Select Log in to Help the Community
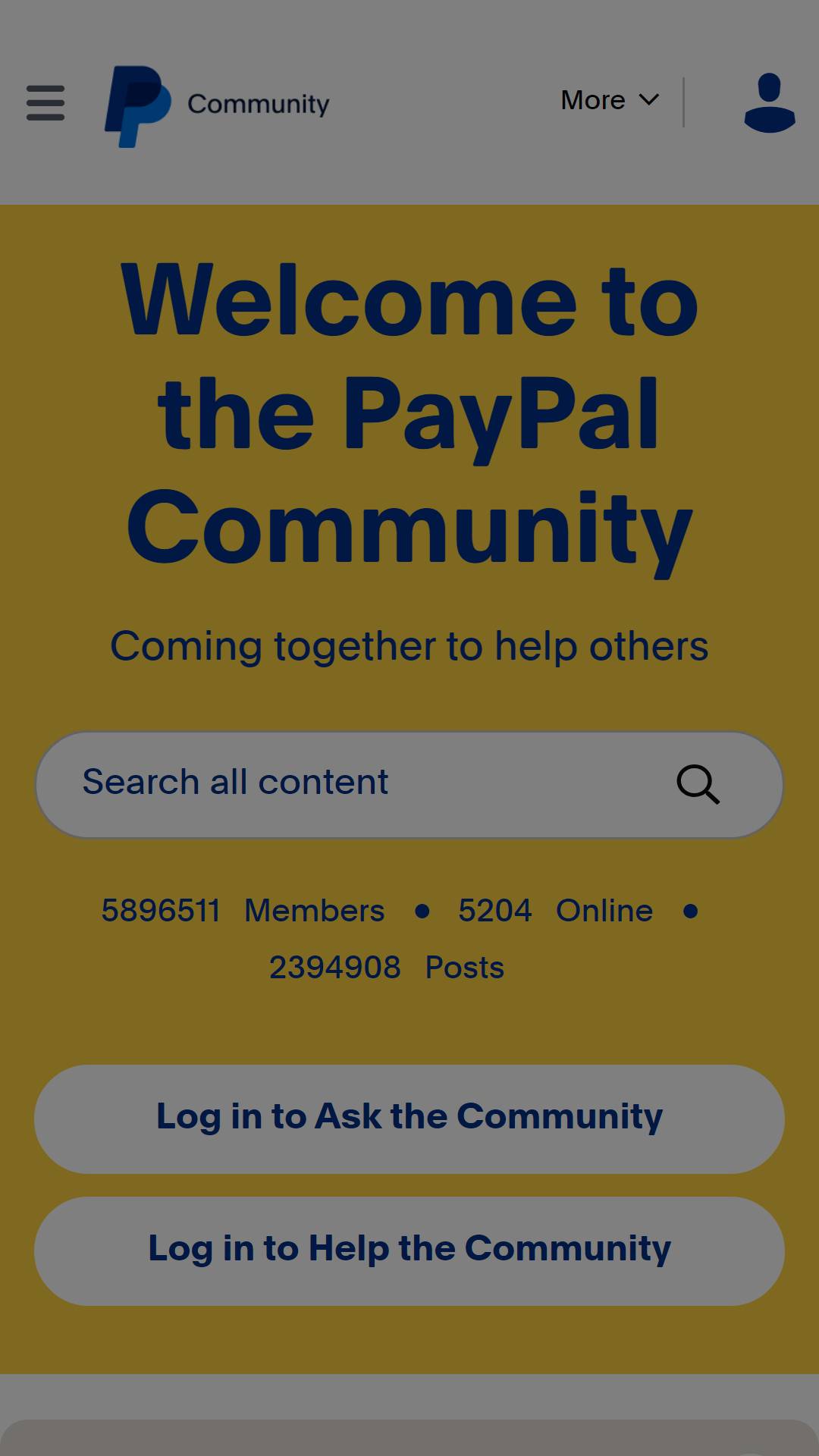The height and width of the screenshot is (1456, 819). [x=409, y=1250]
